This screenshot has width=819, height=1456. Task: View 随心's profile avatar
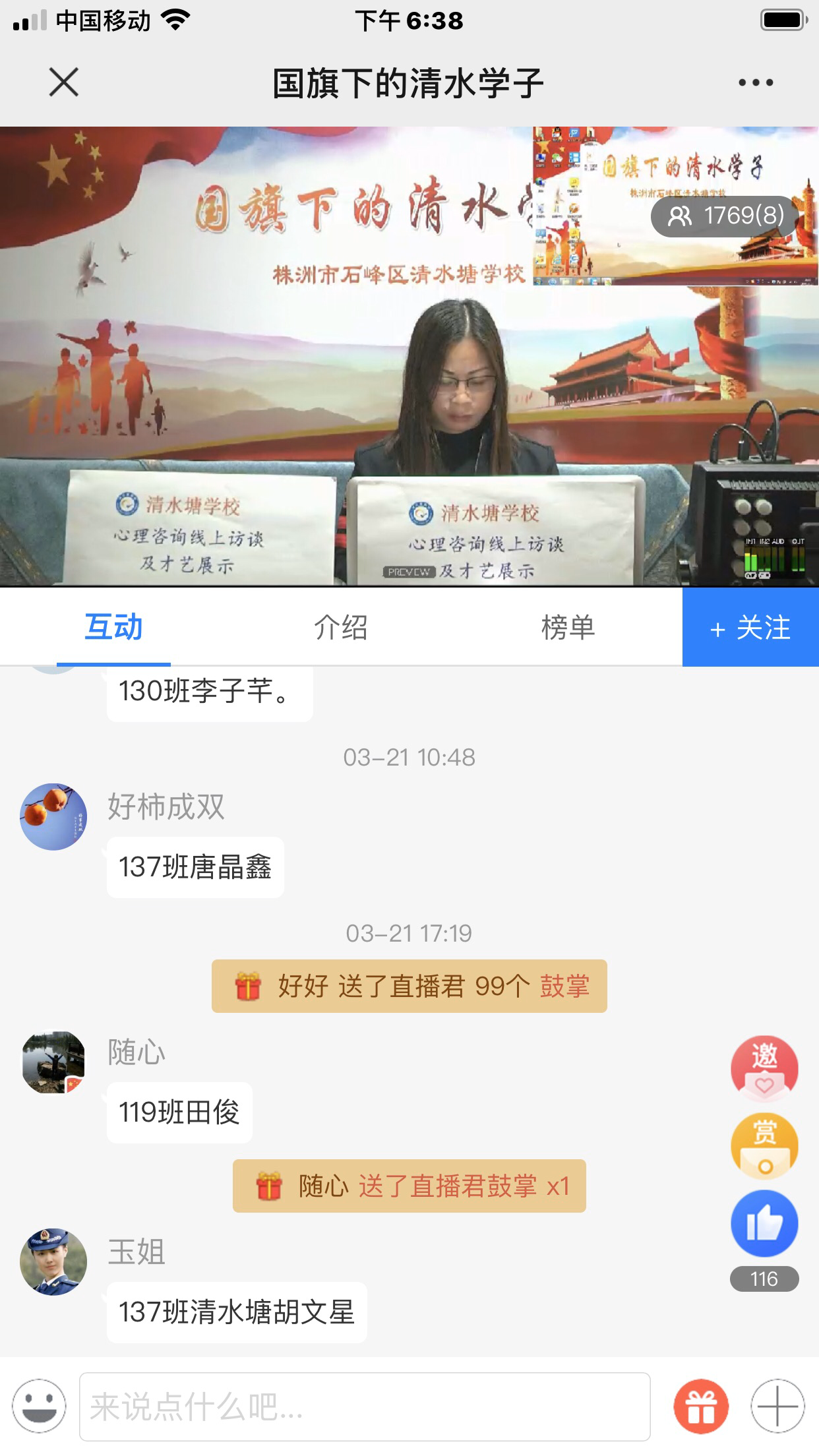53,1062
